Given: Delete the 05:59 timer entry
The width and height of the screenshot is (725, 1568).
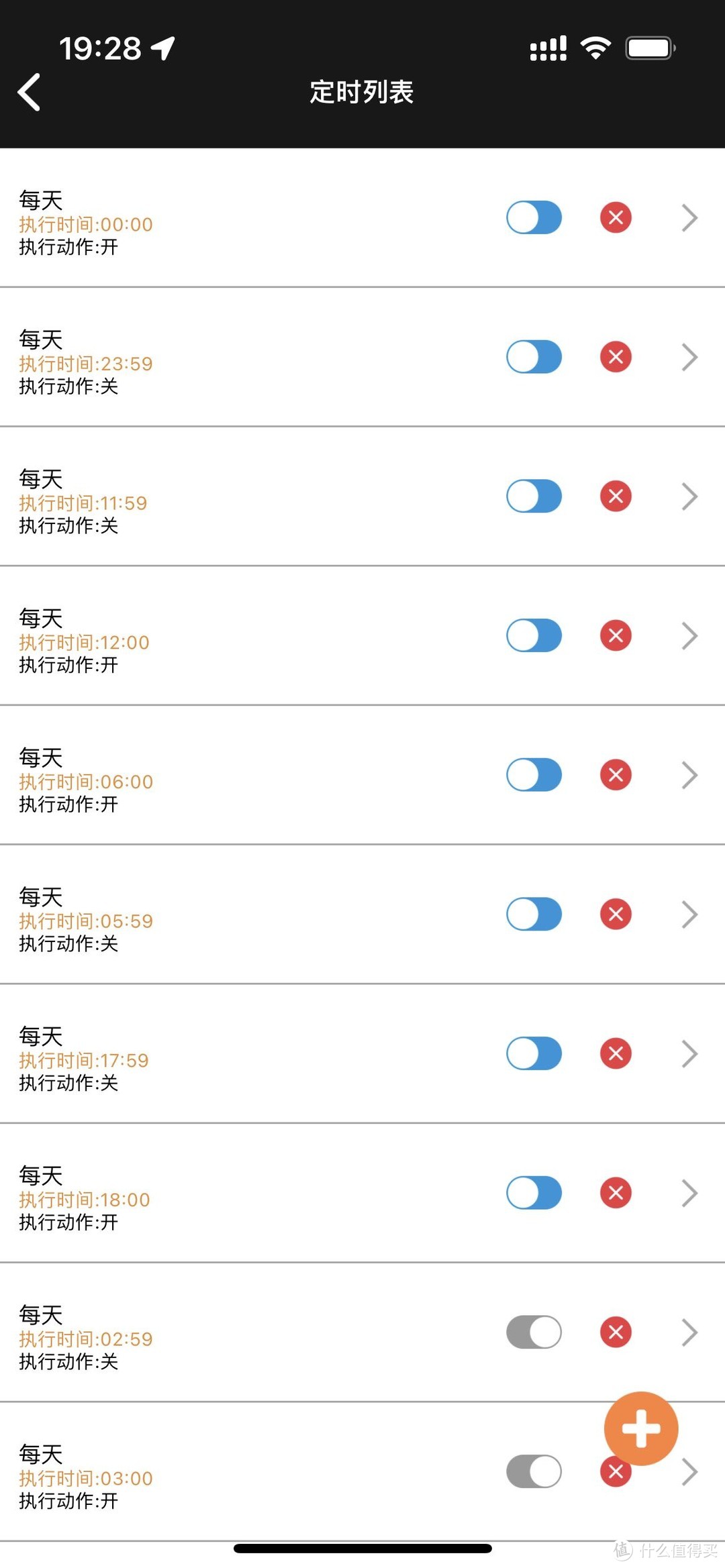Looking at the screenshot, I should click(615, 914).
